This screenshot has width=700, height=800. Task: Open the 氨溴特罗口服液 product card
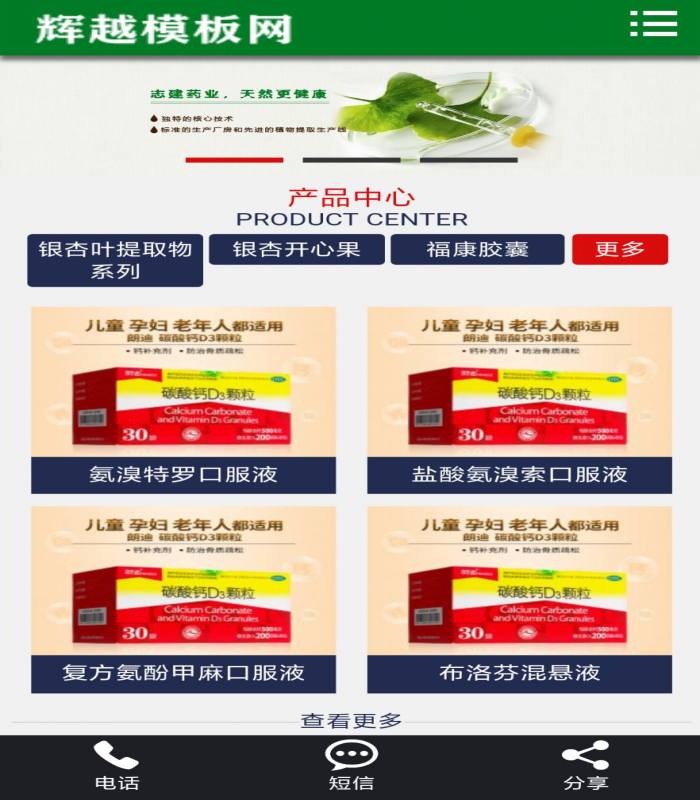pyautogui.click(x=183, y=400)
